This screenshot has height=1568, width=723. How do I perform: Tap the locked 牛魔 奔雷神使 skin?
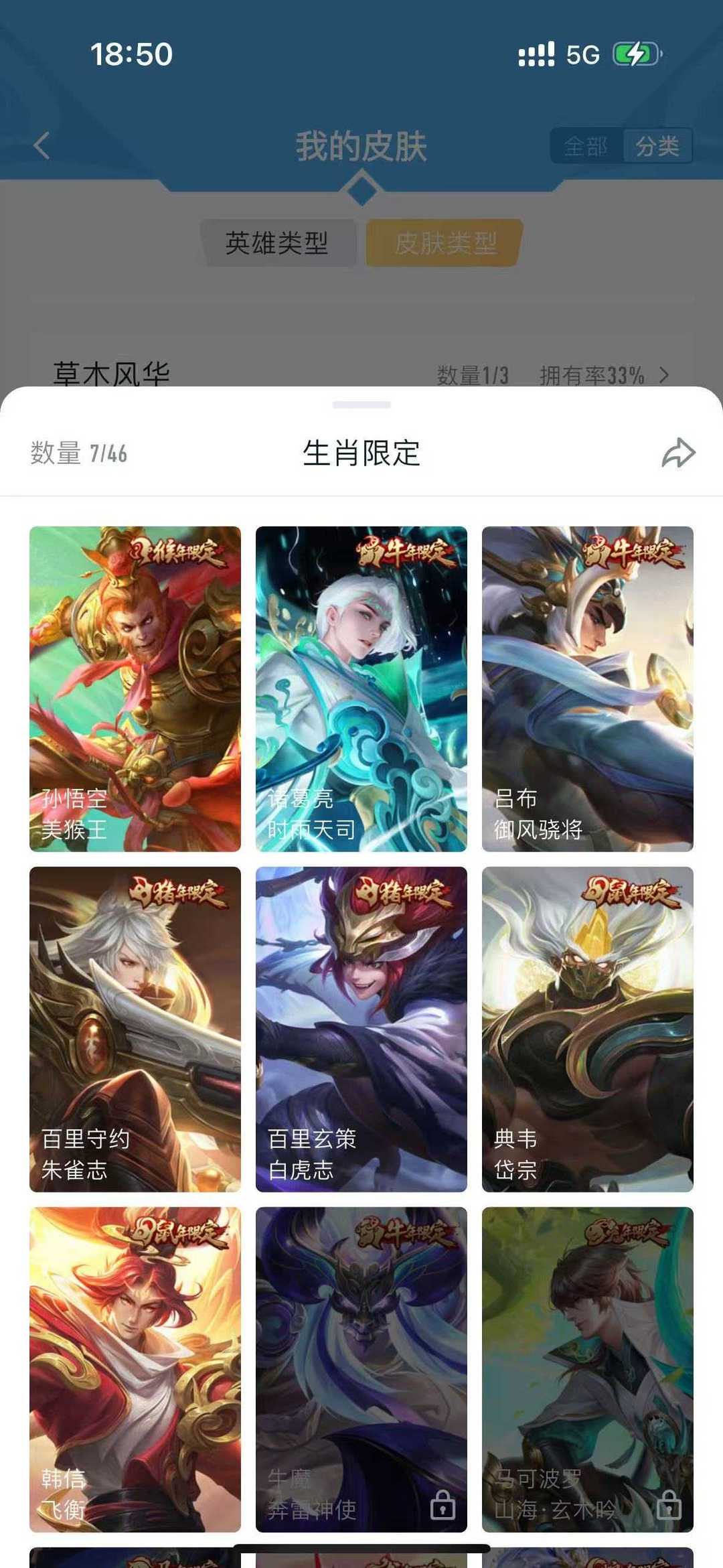(x=361, y=1369)
